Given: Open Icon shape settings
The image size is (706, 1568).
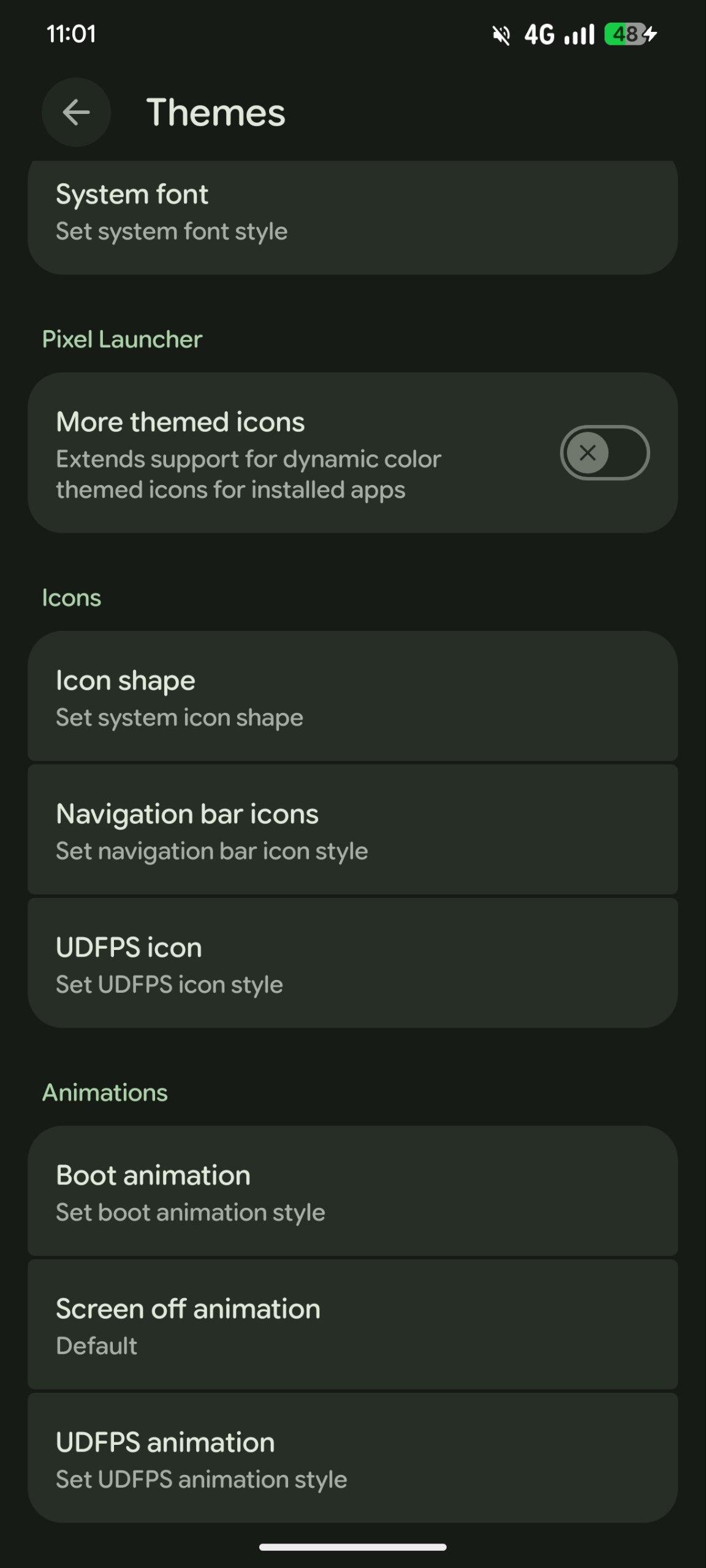Looking at the screenshot, I should coord(352,697).
